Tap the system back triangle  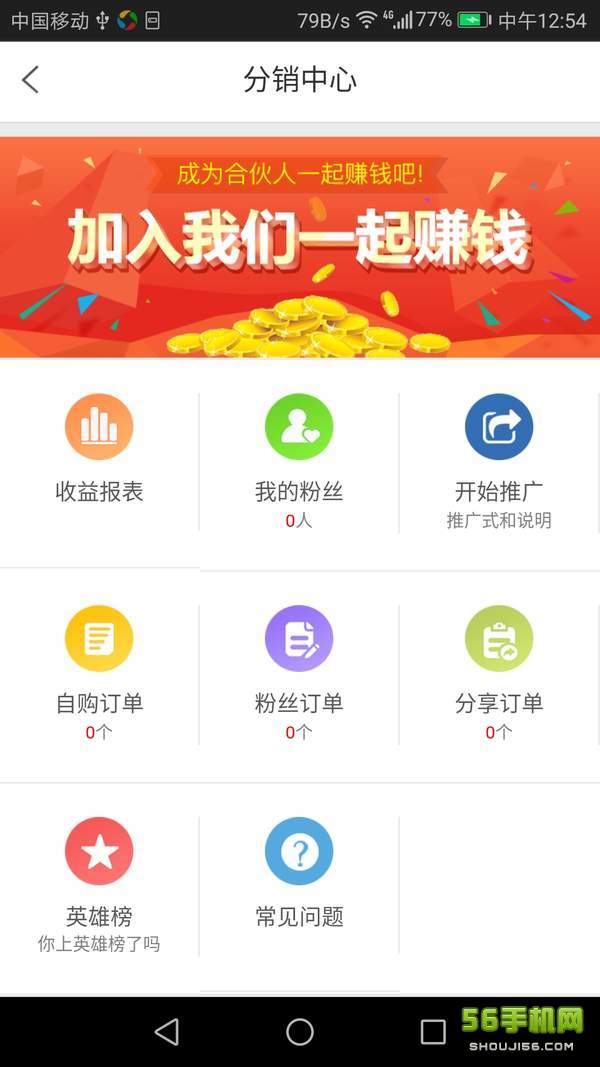pos(167,1032)
